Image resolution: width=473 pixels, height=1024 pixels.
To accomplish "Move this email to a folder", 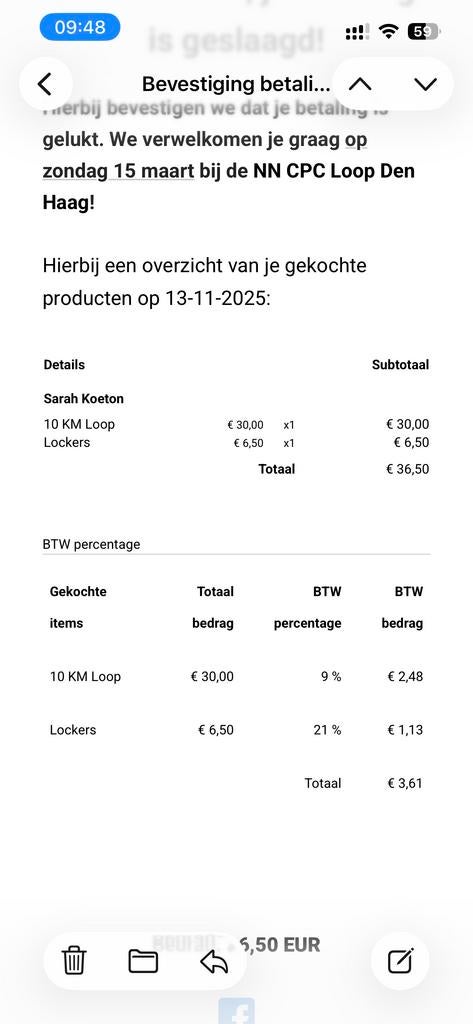I will [143, 961].
